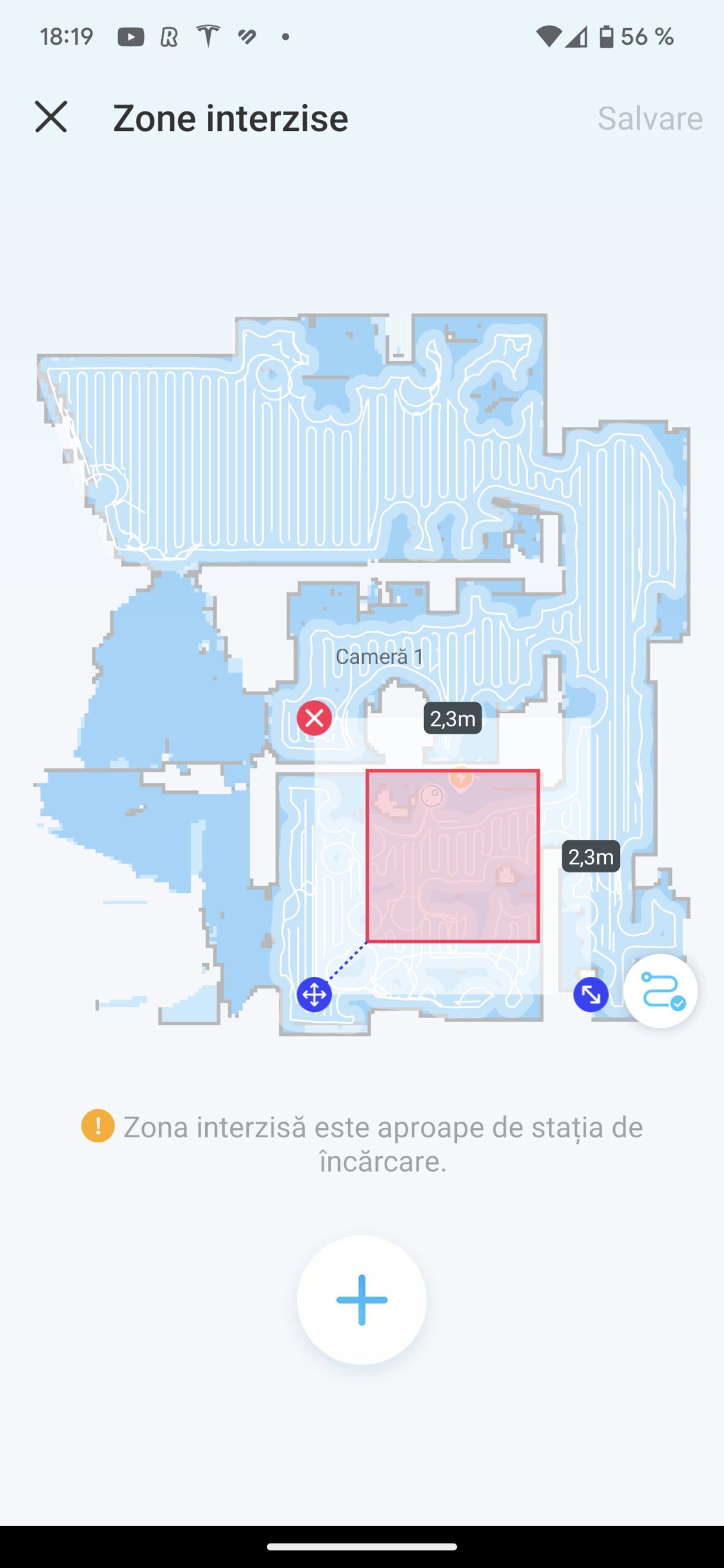Screen dimensions: 724x1568
Task: Add a new restricted zone
Action: tap(361, 1300)
